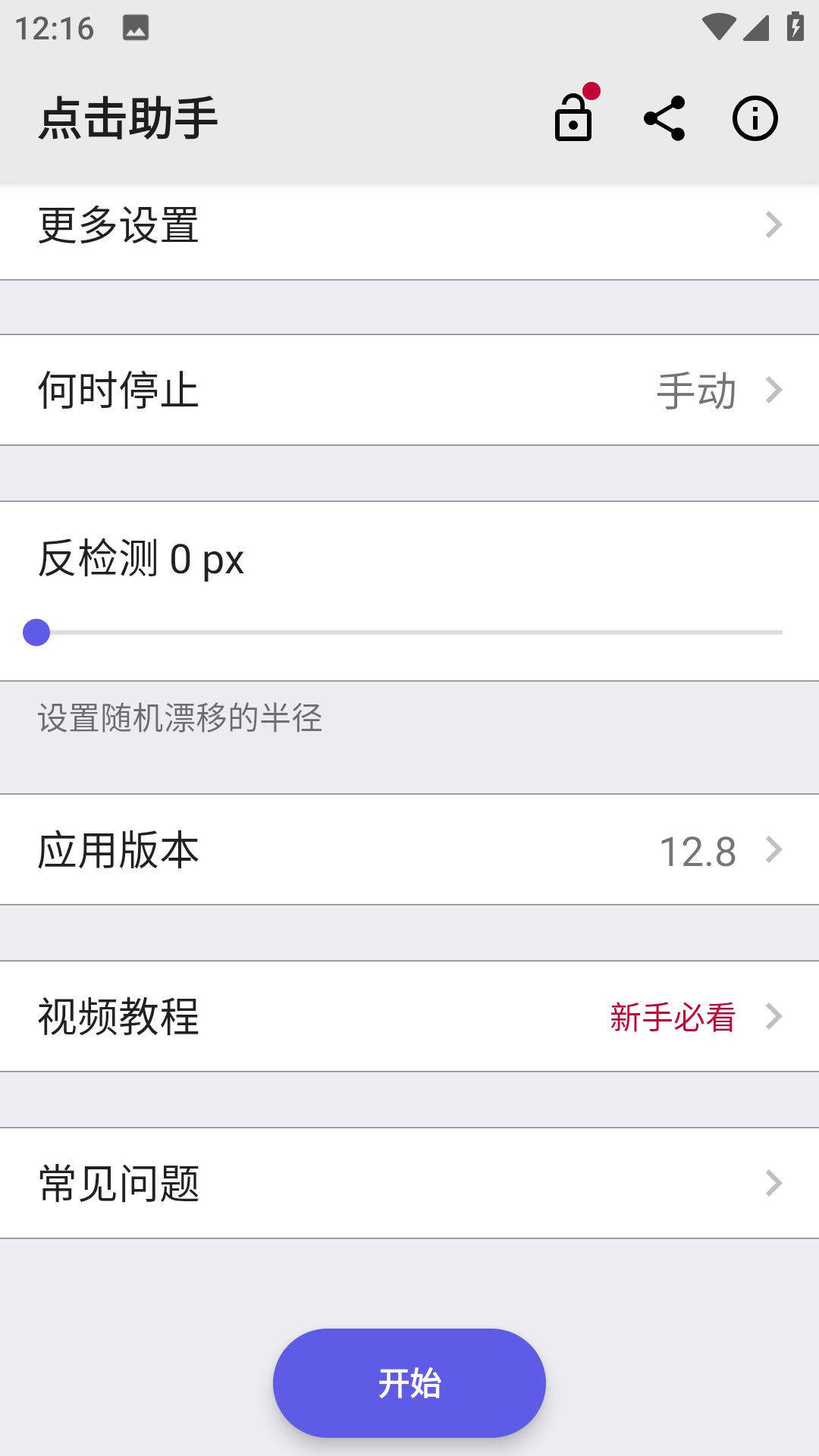Tap the chevron next to 常见问题

coord(773,1182)
